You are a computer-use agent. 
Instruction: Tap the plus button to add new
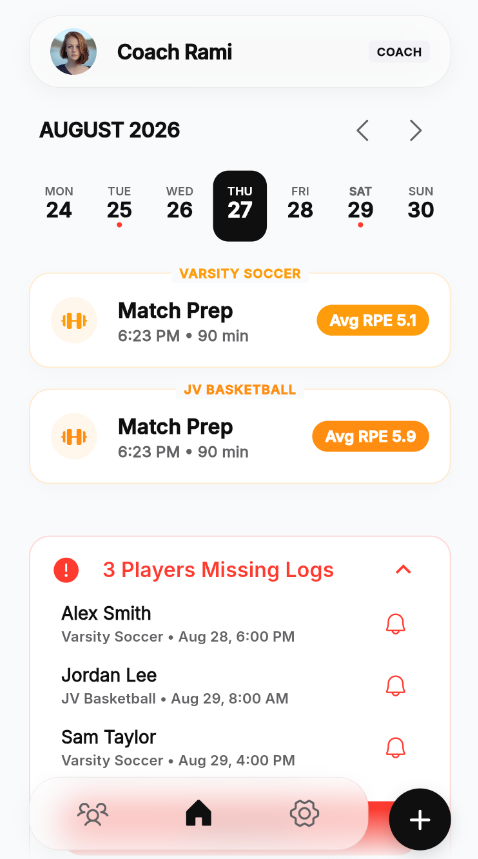point(420,820)
